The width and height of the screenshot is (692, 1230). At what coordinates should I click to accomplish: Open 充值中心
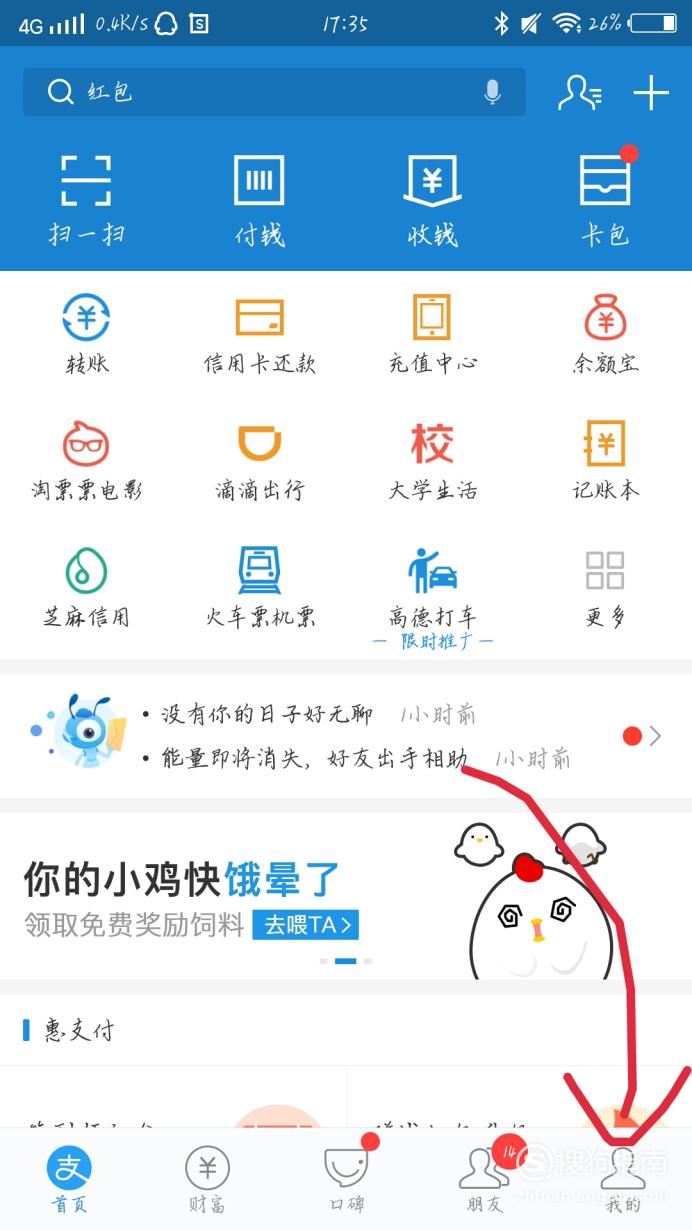click(x=432, y=334)
